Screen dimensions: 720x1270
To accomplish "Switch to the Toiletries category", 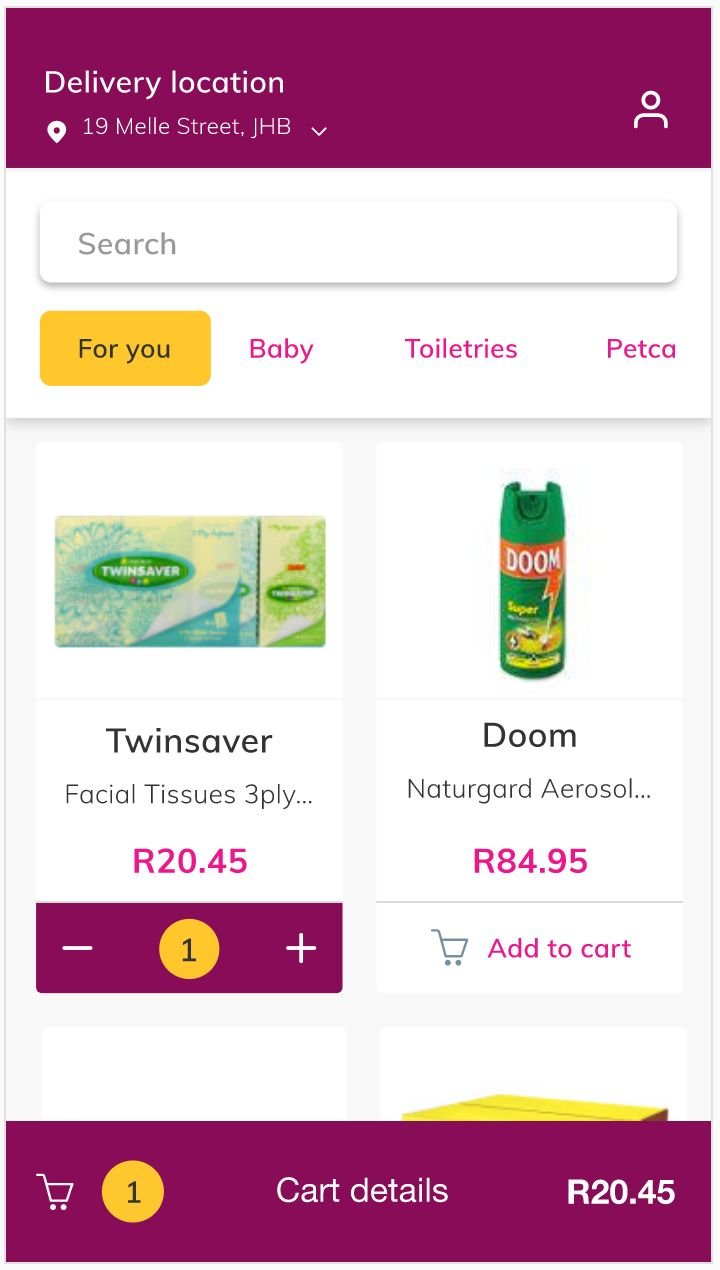I will (461, 349).
